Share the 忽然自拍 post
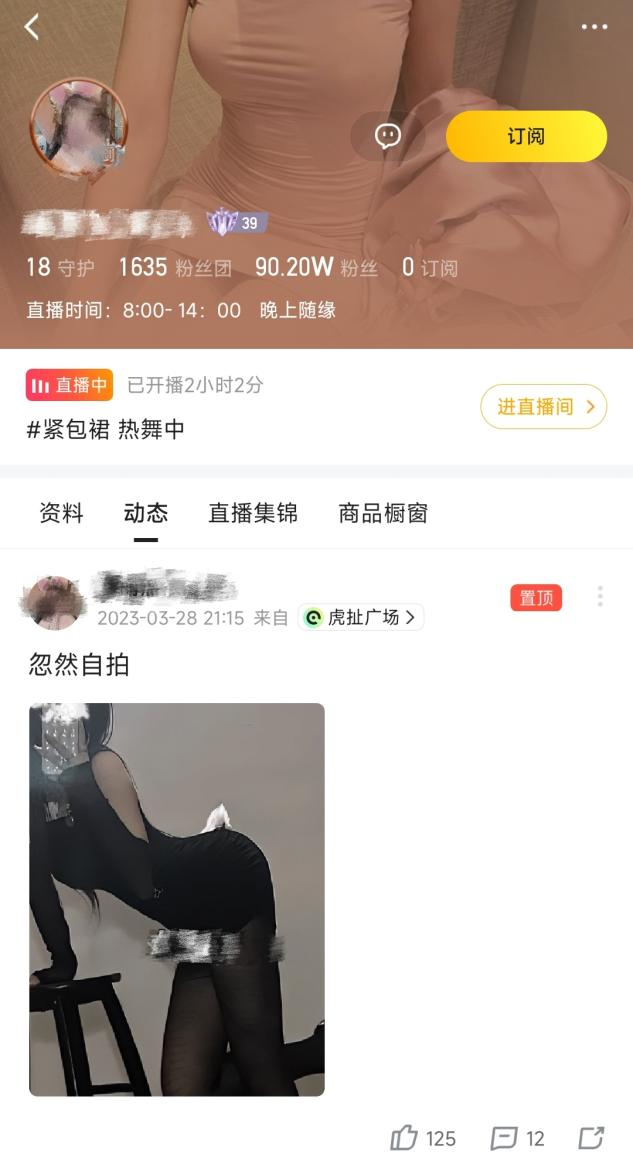Screen dimensions: 633x1172 [592, 1138]
